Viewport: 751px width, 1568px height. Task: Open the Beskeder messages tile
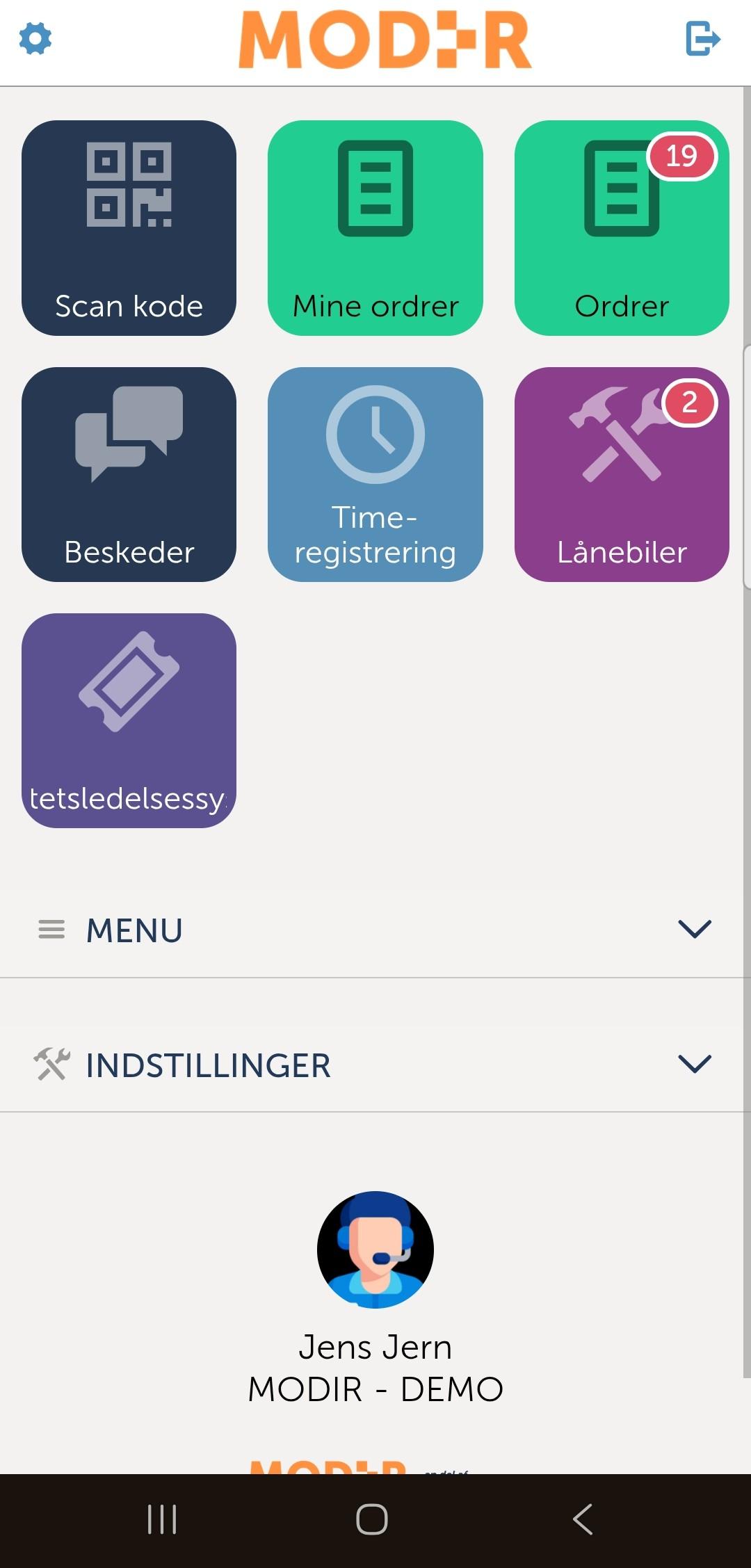coord(129,475)
